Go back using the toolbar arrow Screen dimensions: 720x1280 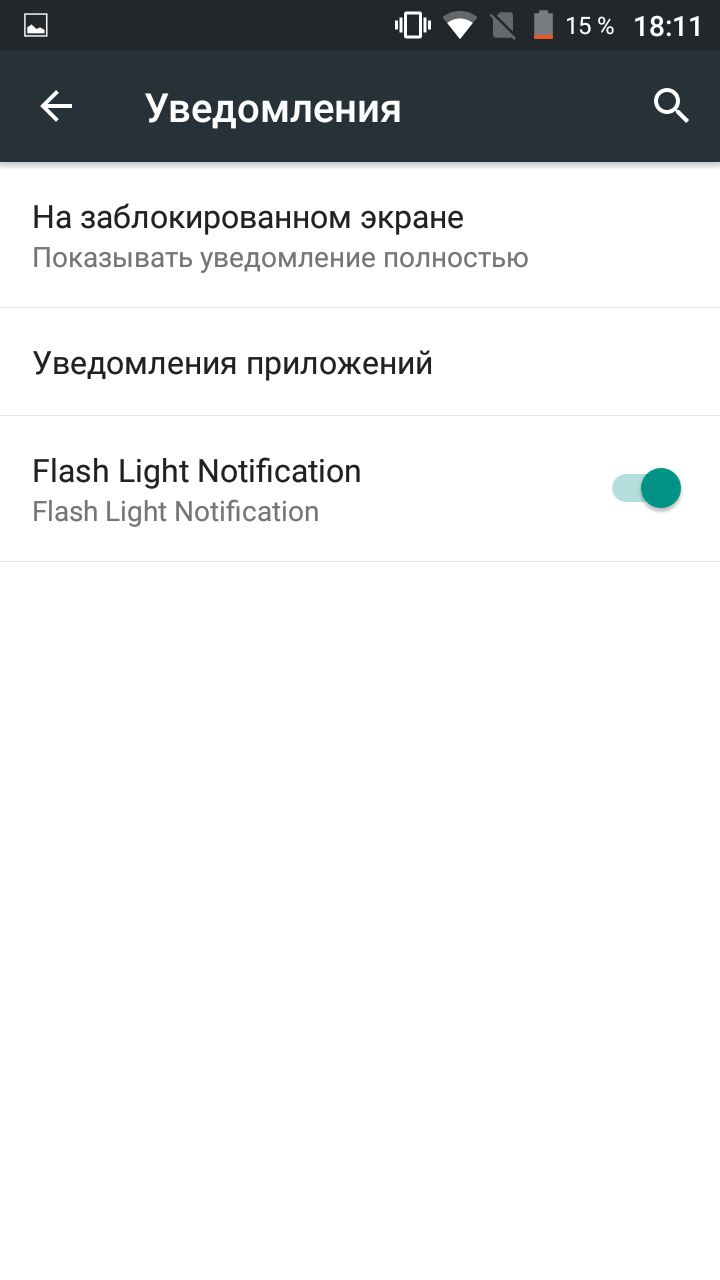click(56, 107)
